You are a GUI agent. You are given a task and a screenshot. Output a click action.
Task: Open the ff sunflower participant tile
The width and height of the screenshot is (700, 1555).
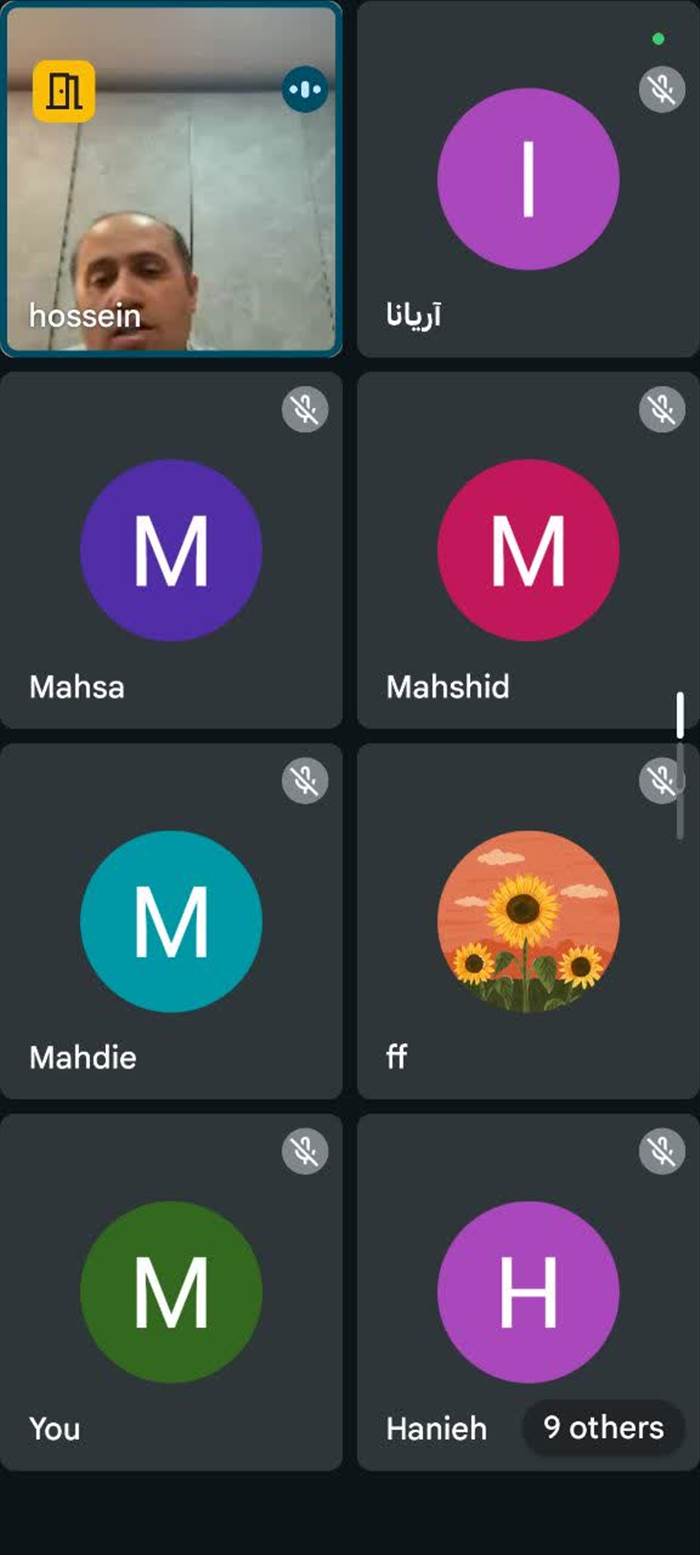click(x=528, y=921)
